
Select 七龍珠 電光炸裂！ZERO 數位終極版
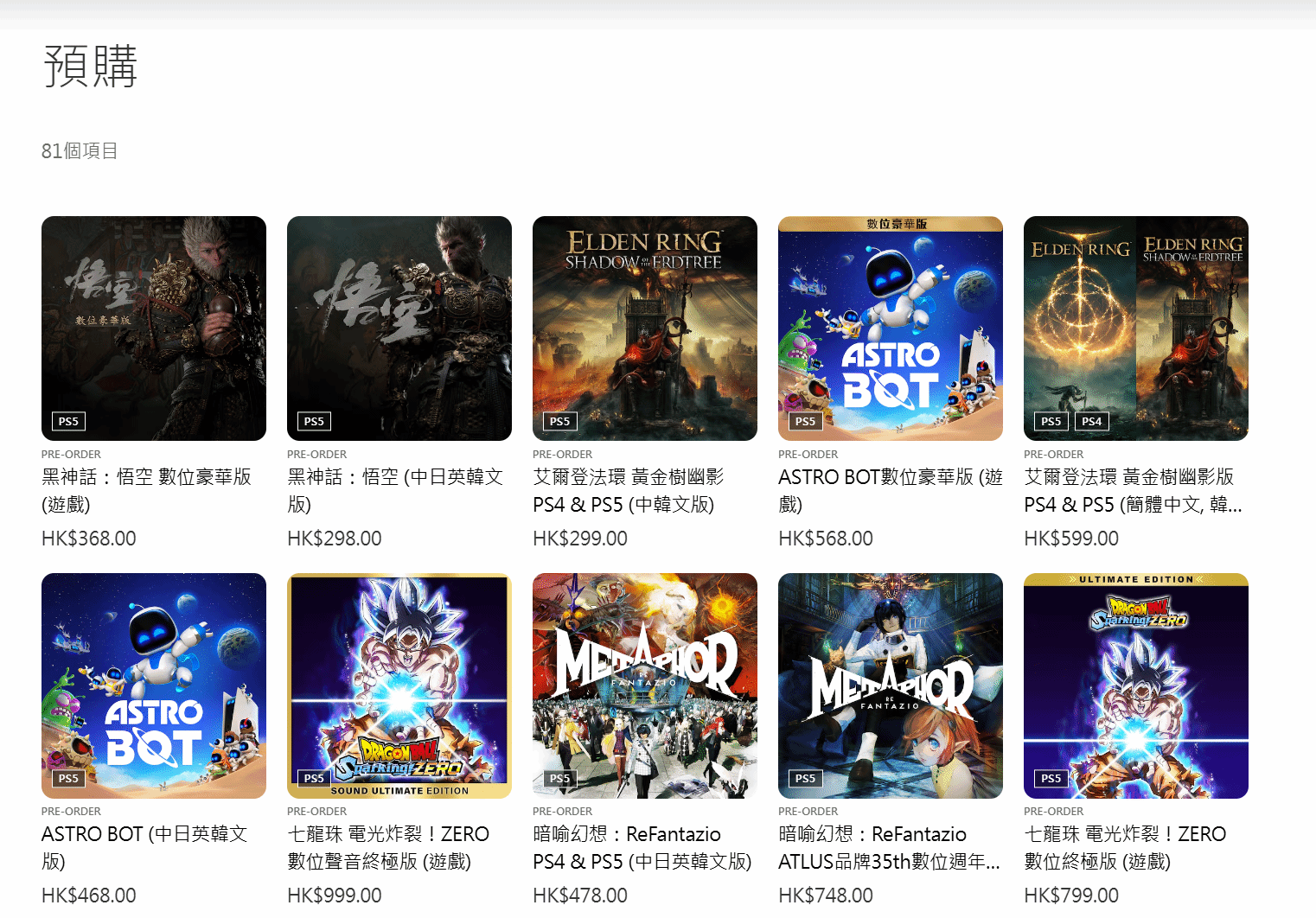click(x=1136, y=685)
